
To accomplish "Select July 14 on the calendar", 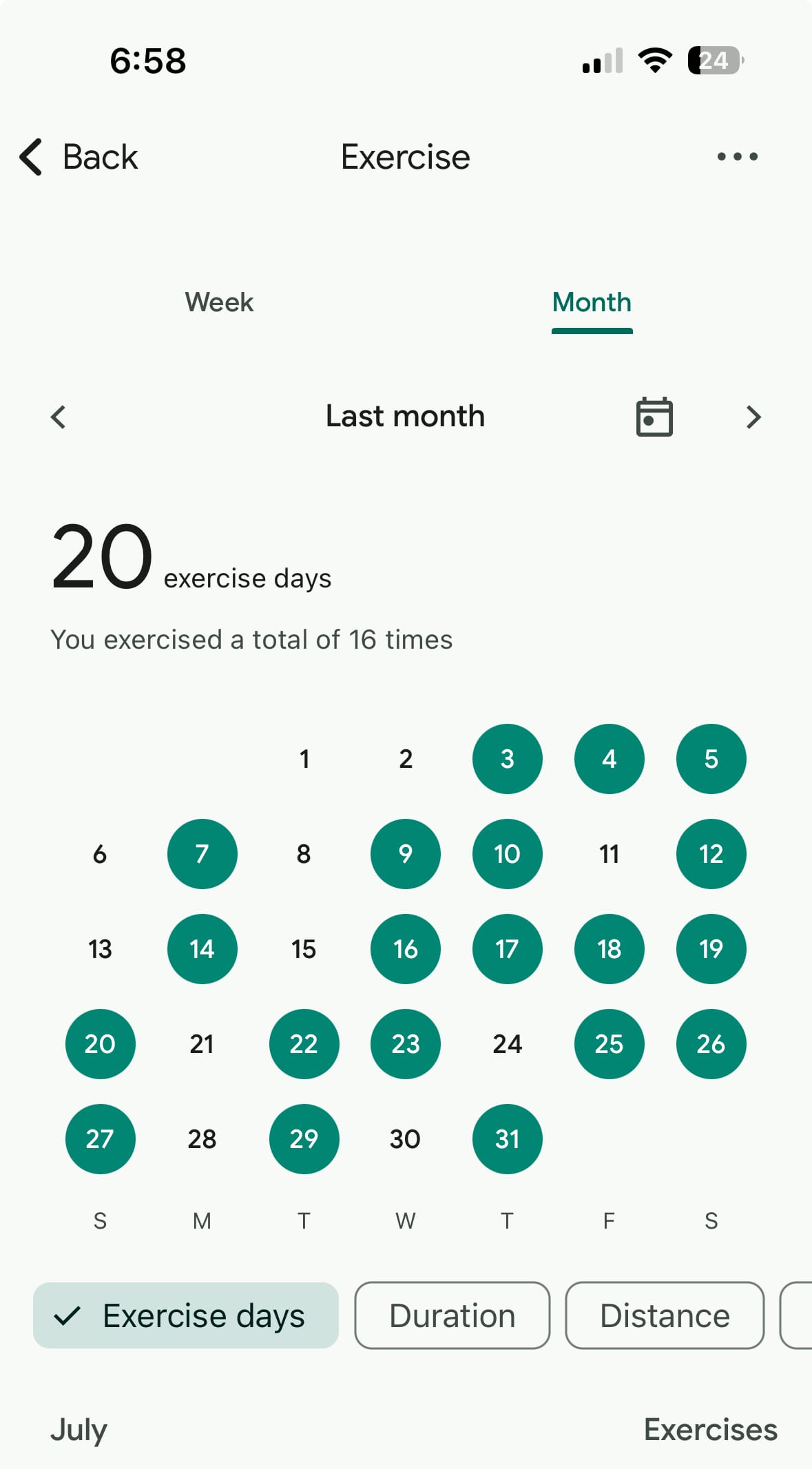I will pos(202,949).
